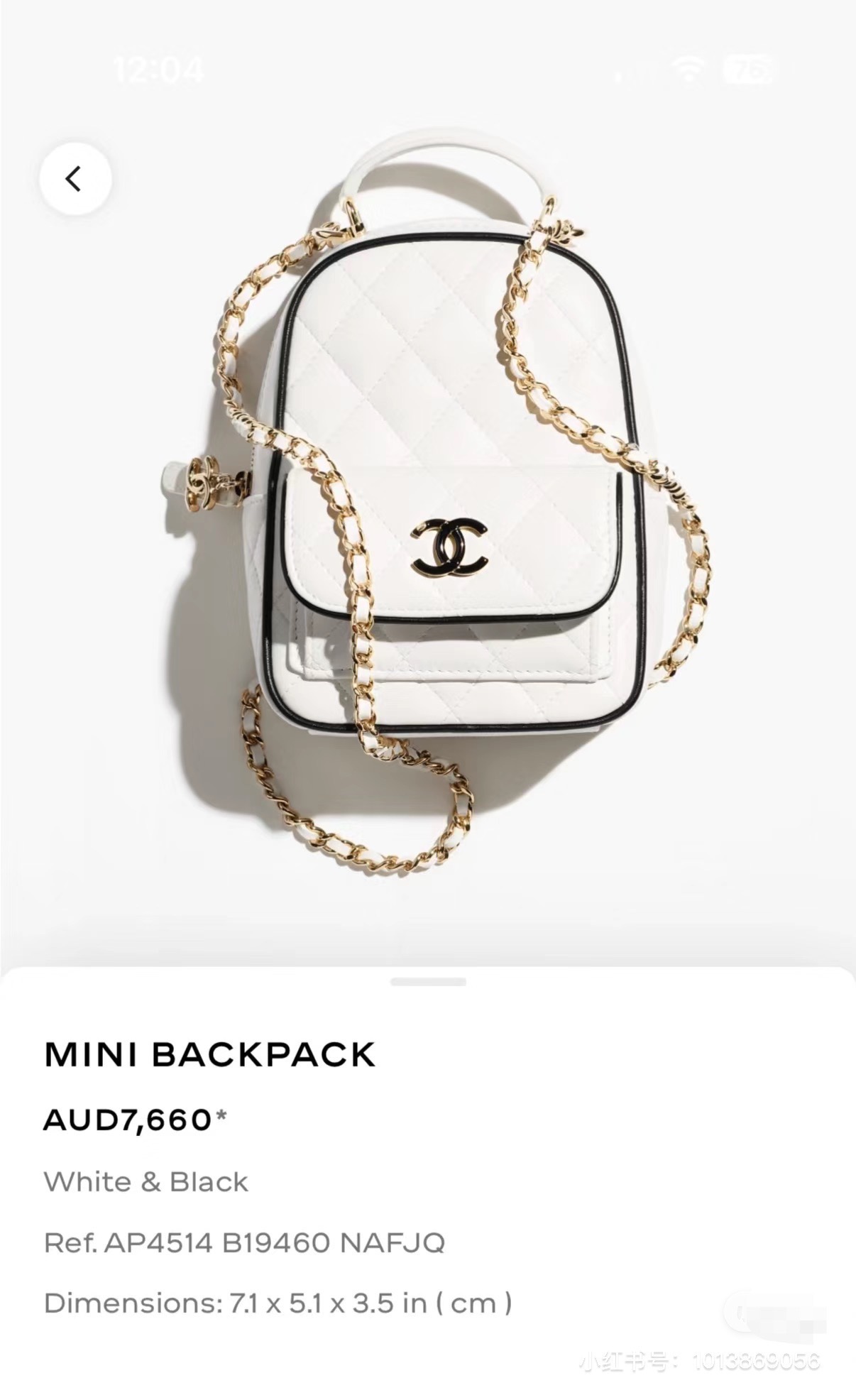Switch dimensions to cm

(x=474, y=1303)
